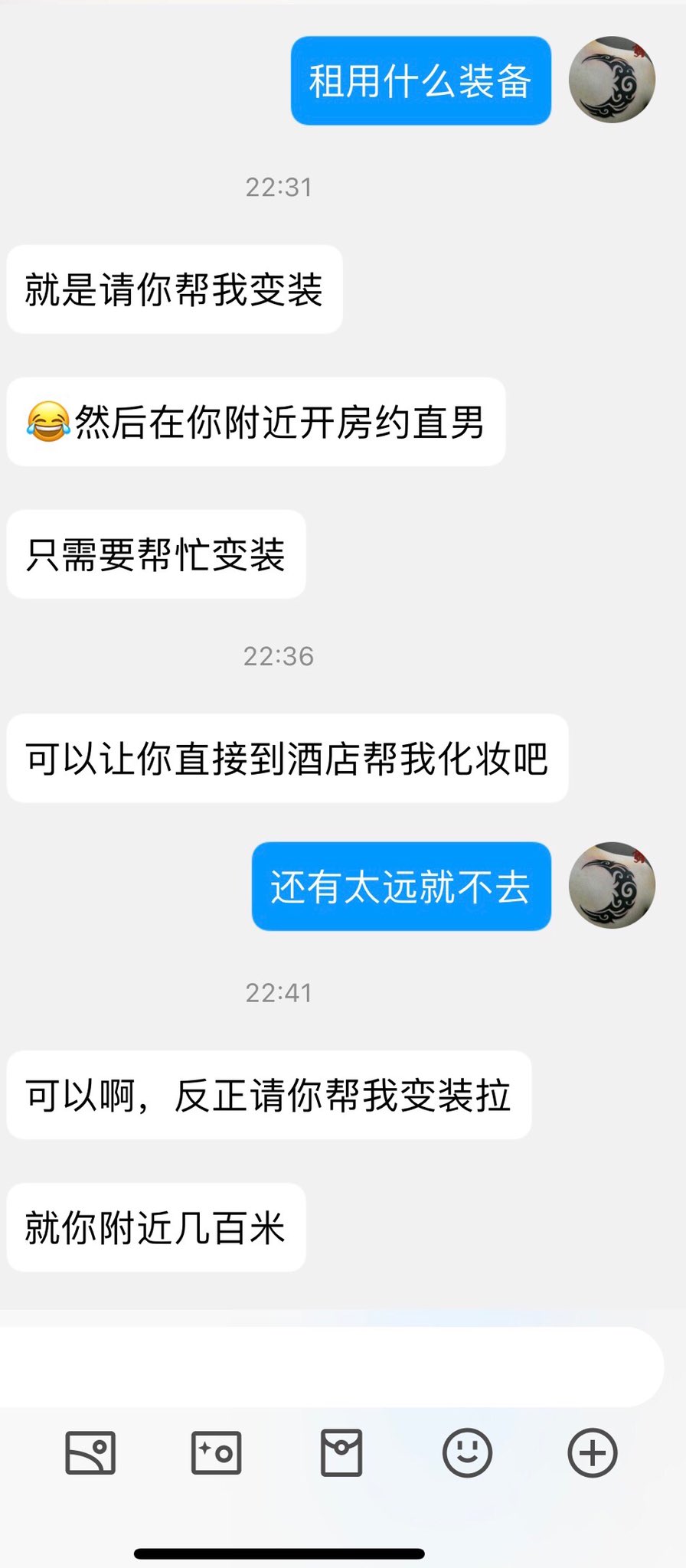Tap the message input field
Screen dimensions: 686x1568
tap(331, 1367)
